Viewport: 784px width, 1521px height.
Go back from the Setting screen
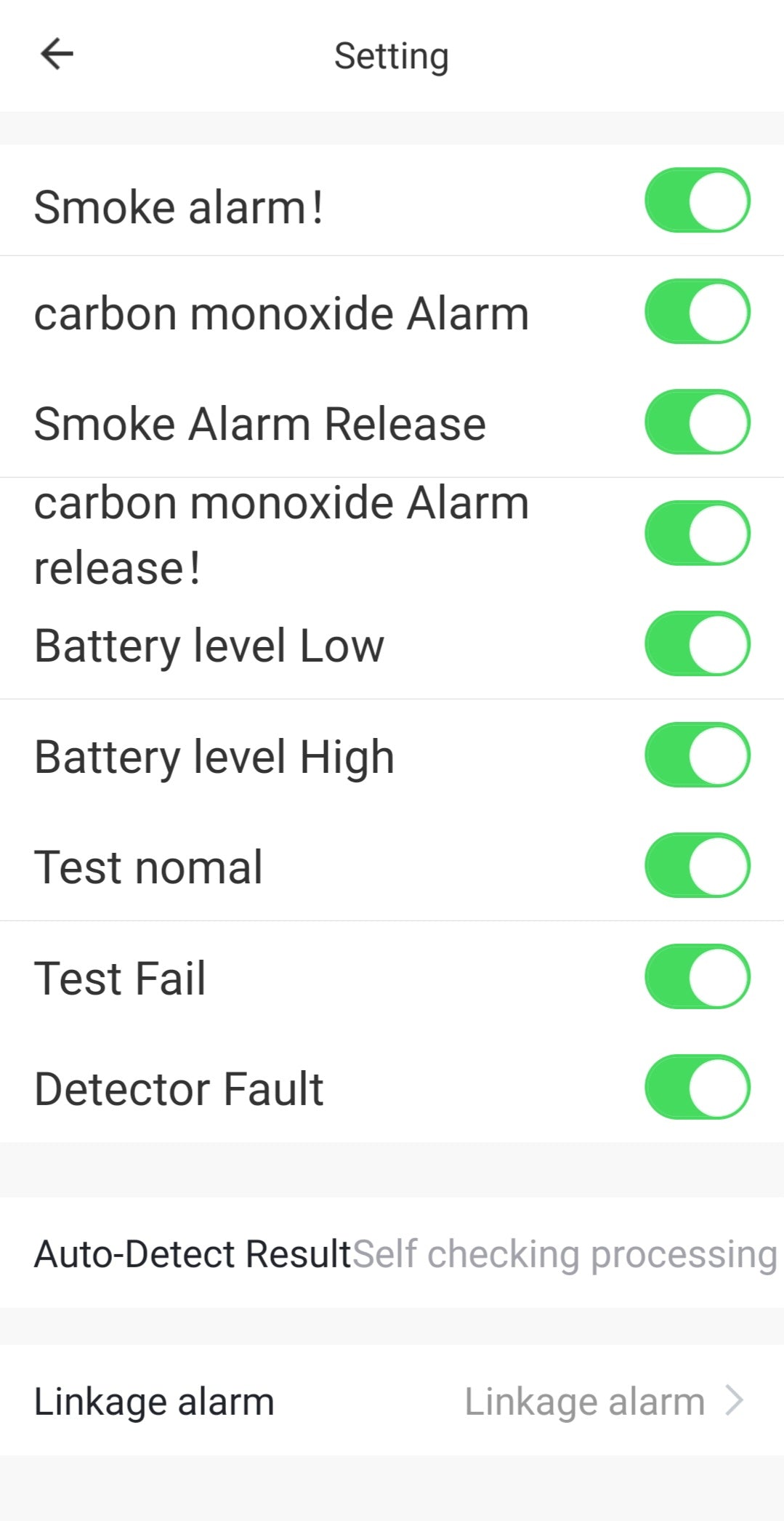click(57, 55)
